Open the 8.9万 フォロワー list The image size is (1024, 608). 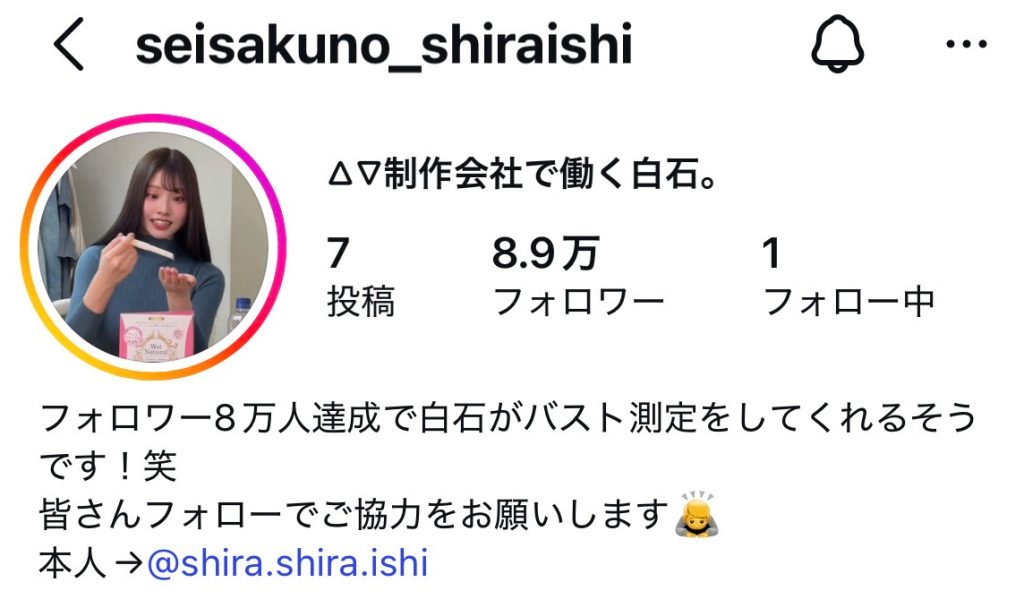click(577, 277)
